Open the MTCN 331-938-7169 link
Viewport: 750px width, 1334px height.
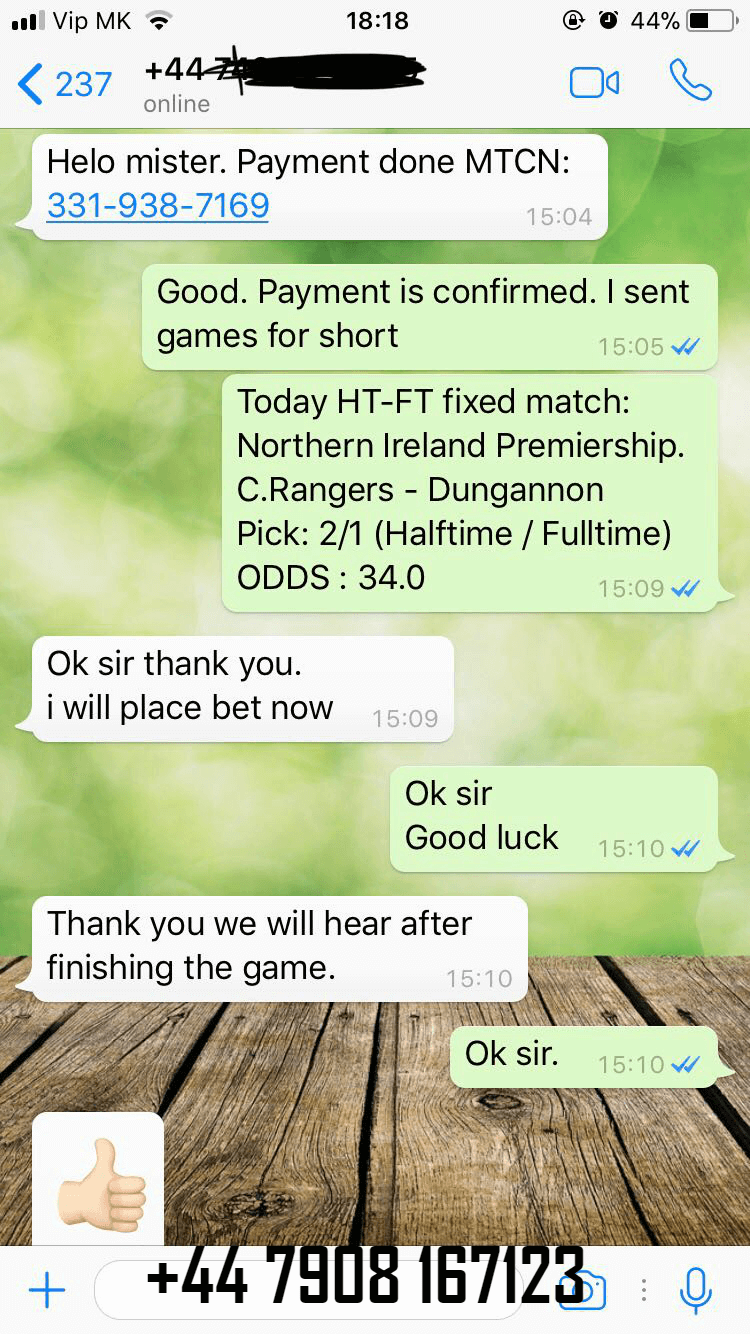point(158,205)
